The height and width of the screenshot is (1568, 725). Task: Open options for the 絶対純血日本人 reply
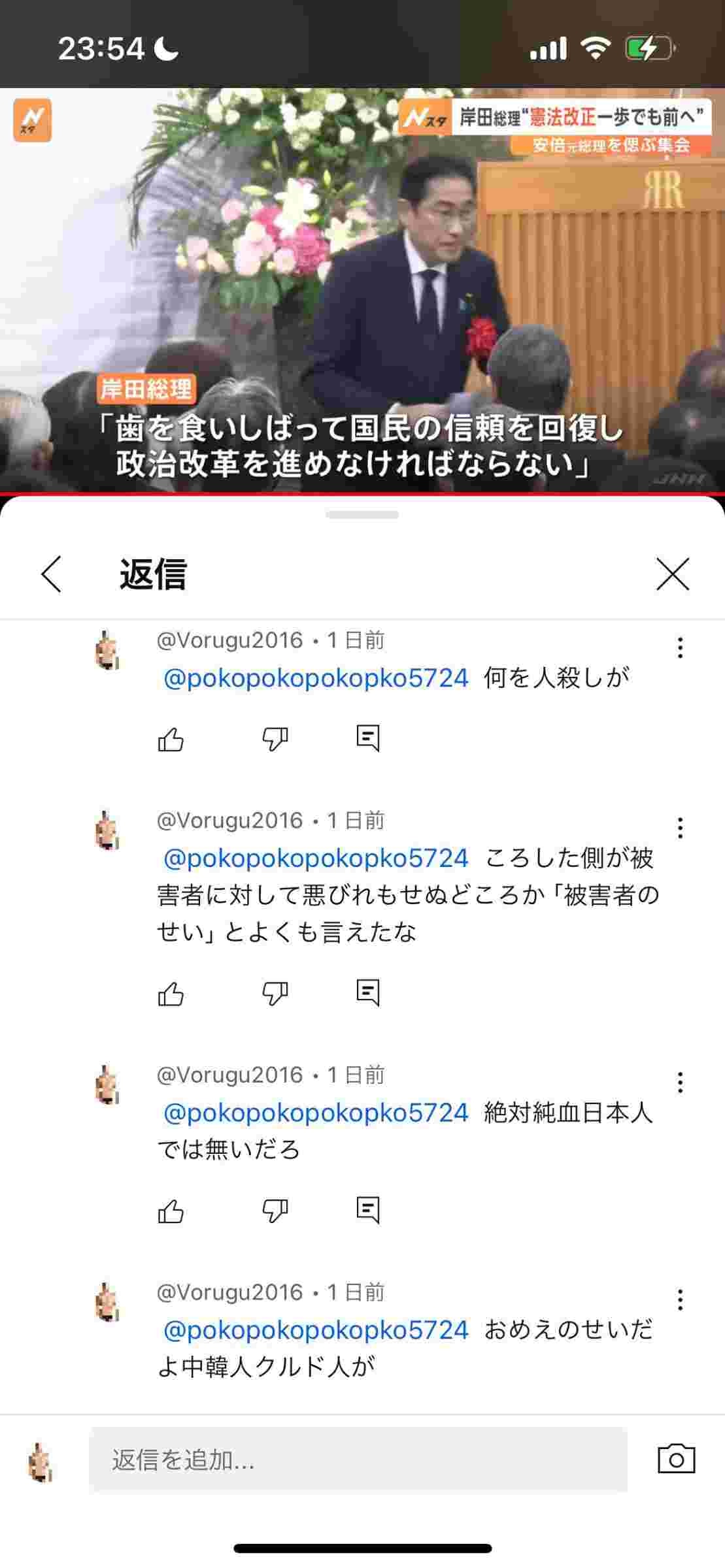tap(680, 1083)
